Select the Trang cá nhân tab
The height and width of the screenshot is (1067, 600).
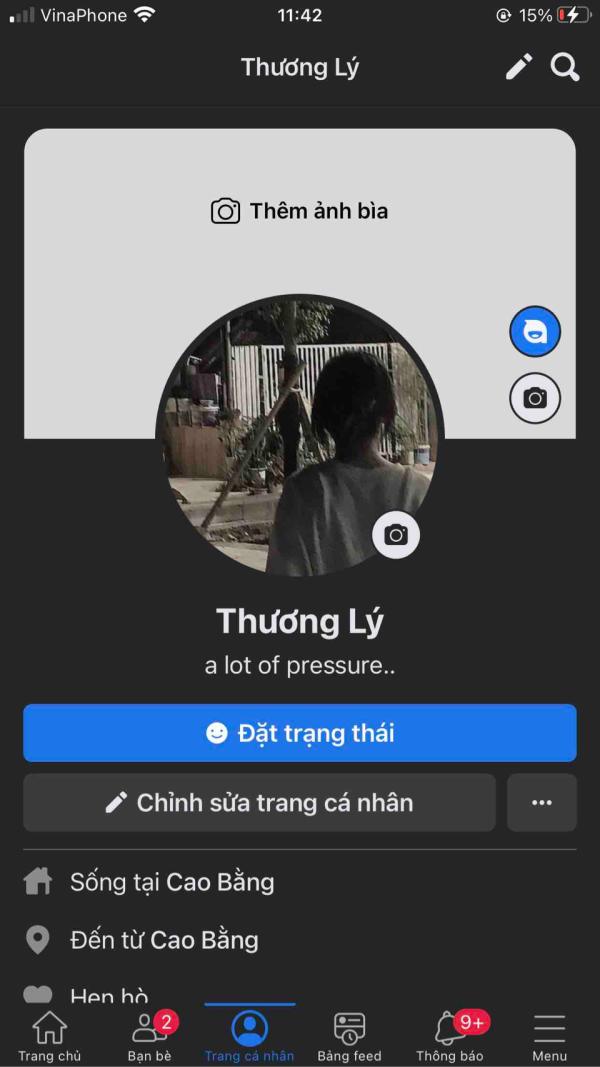pyautogui.click(x=249, y=1036)
